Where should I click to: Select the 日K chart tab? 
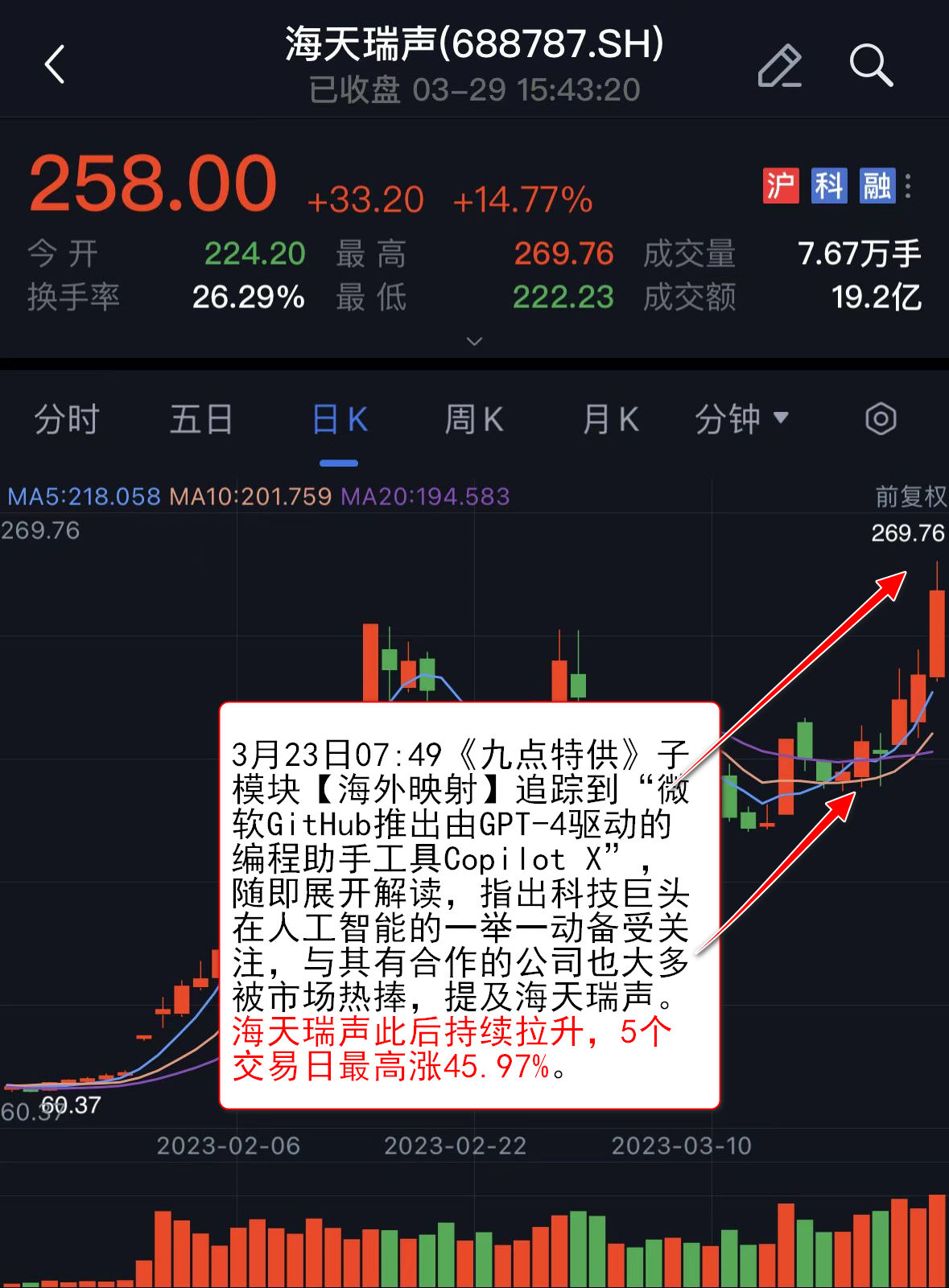point(339,419)
